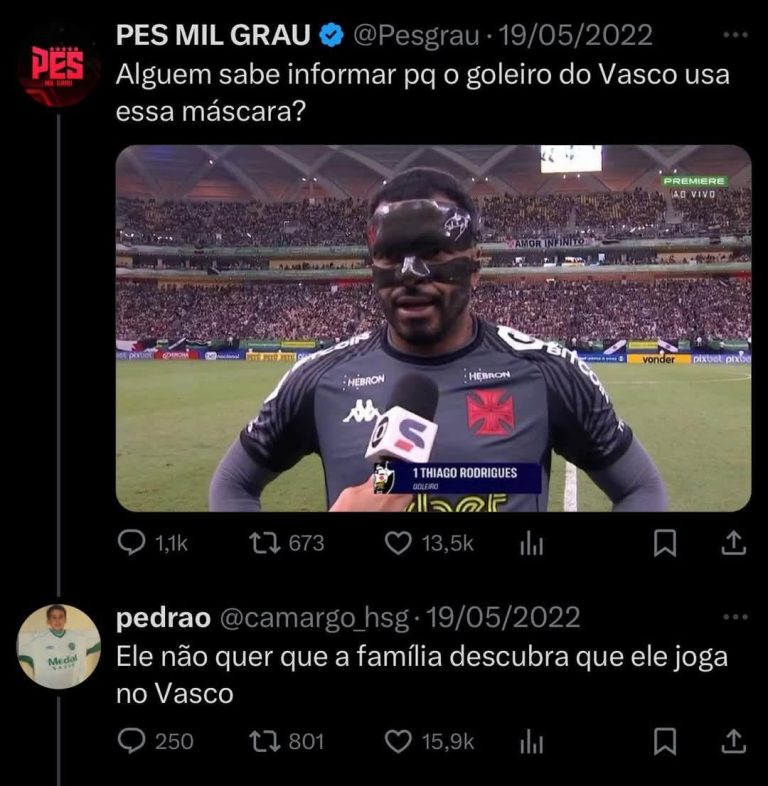Retweet pedrao's reply
Screen dimensions: 768x786
(x=264, y=741)
